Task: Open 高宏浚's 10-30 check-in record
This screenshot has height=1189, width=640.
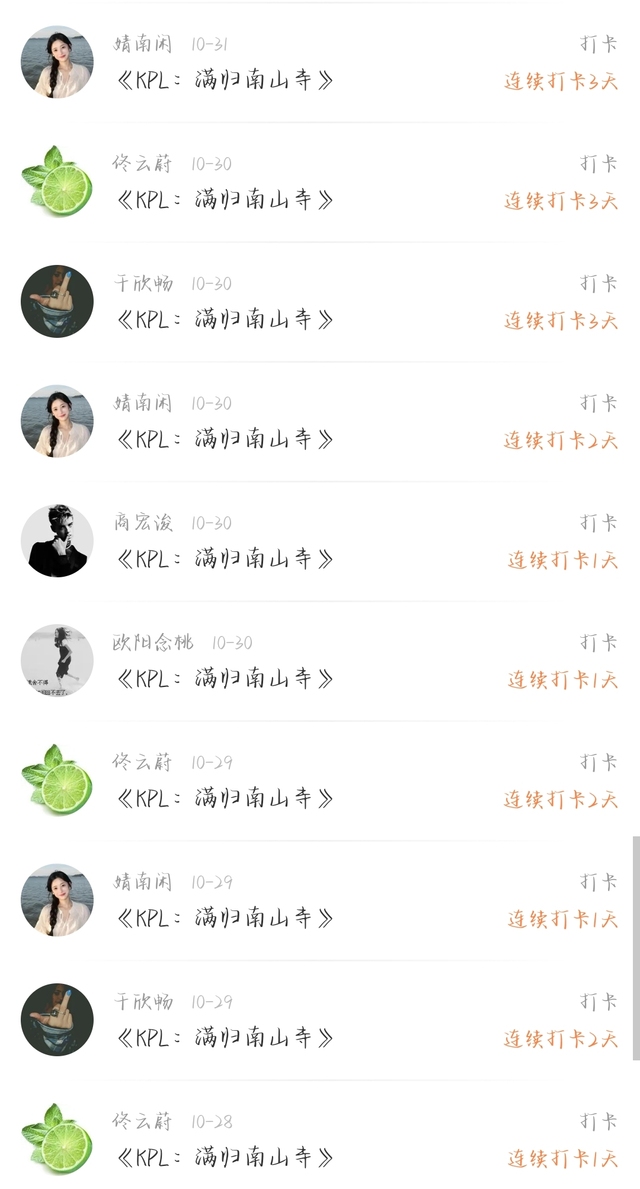Action: pyautogui.click(x=320, y=542)
